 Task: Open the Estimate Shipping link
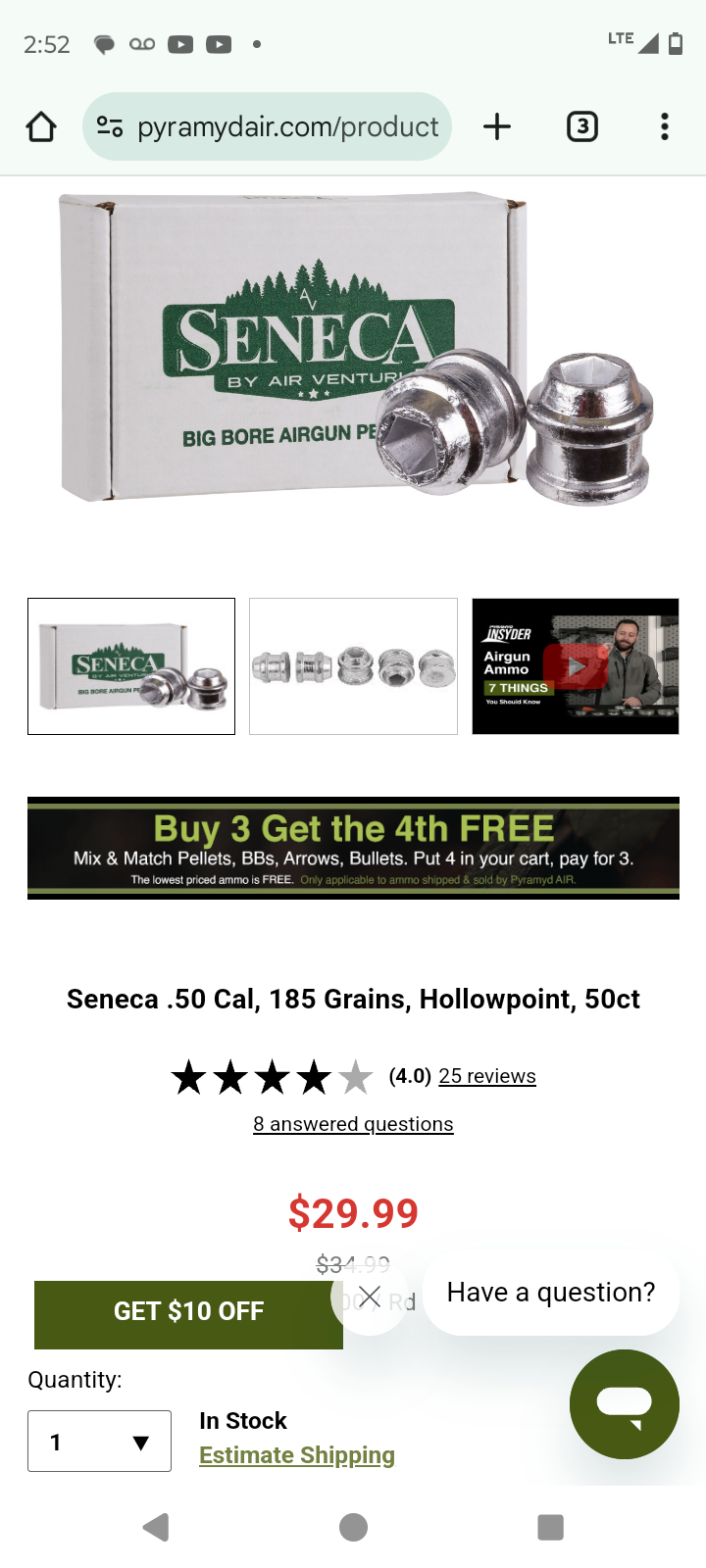point(296,1455)
